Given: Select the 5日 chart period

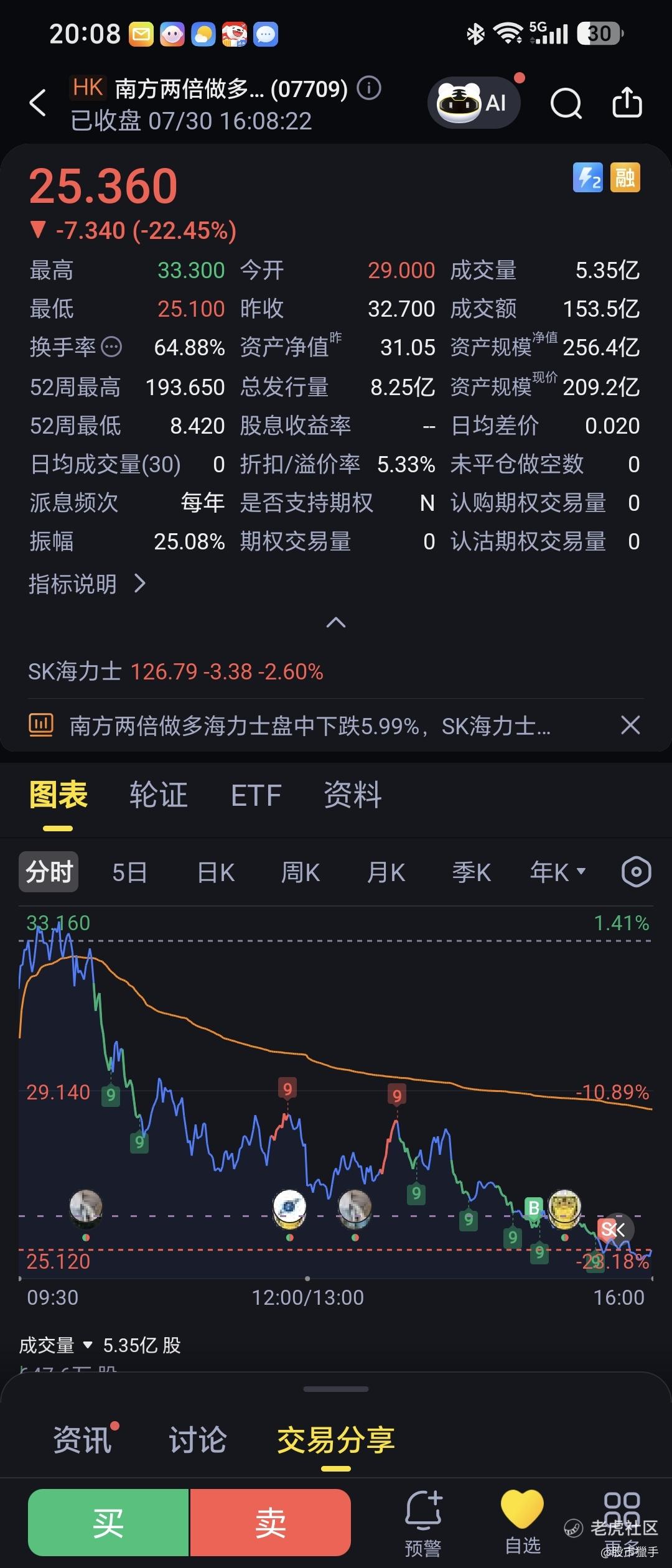Looking at the screenshot, I should pyautogui.click(x=129, y=872).
